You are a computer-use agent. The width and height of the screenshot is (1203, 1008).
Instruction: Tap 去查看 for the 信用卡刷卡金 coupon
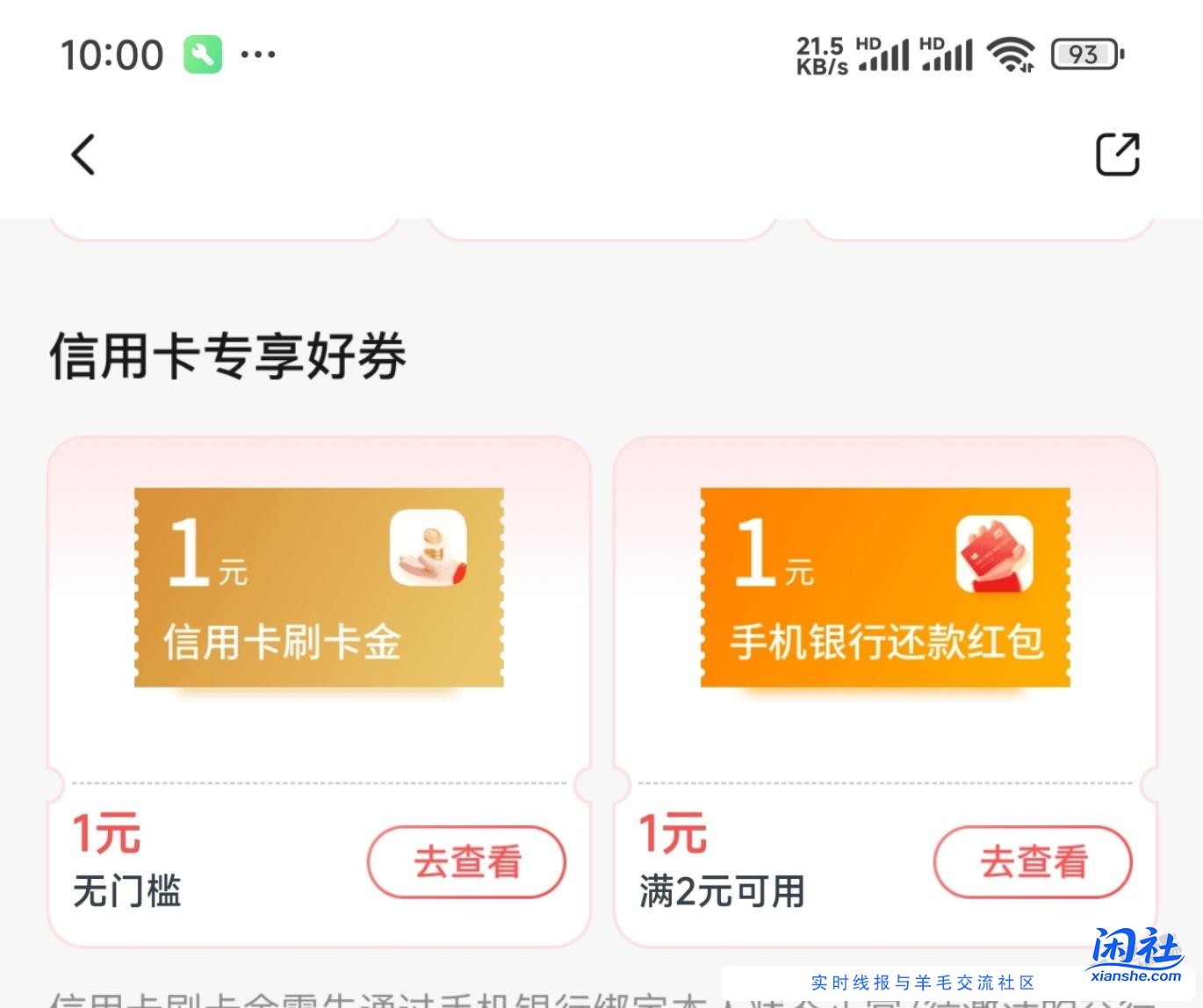coord(466,861)
